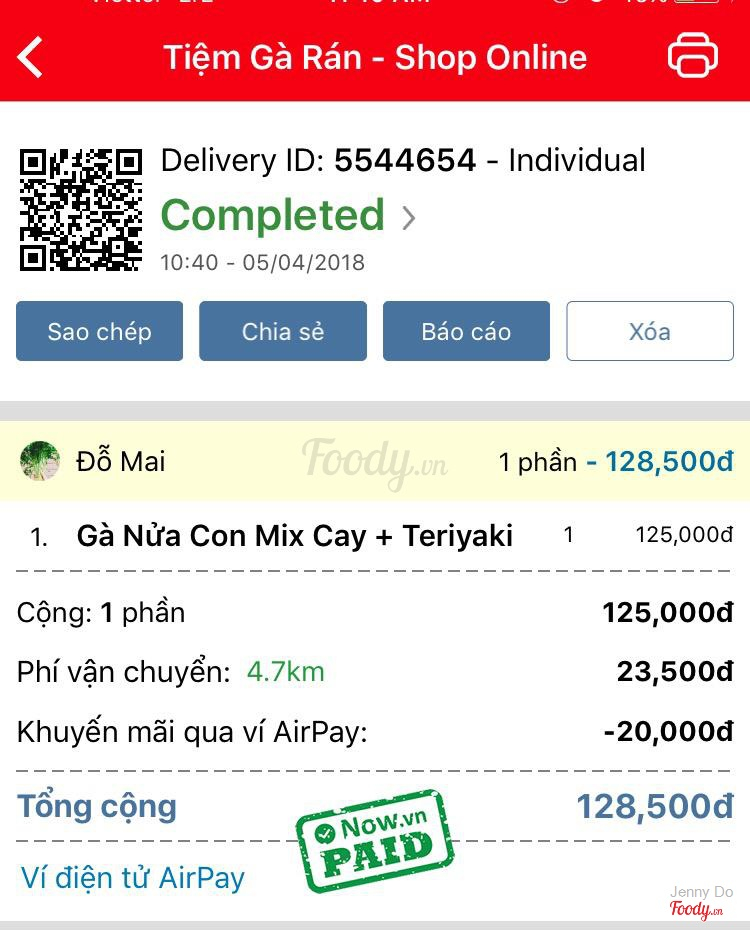
Task: Go back using the header arrow
Action: (32, 57)
